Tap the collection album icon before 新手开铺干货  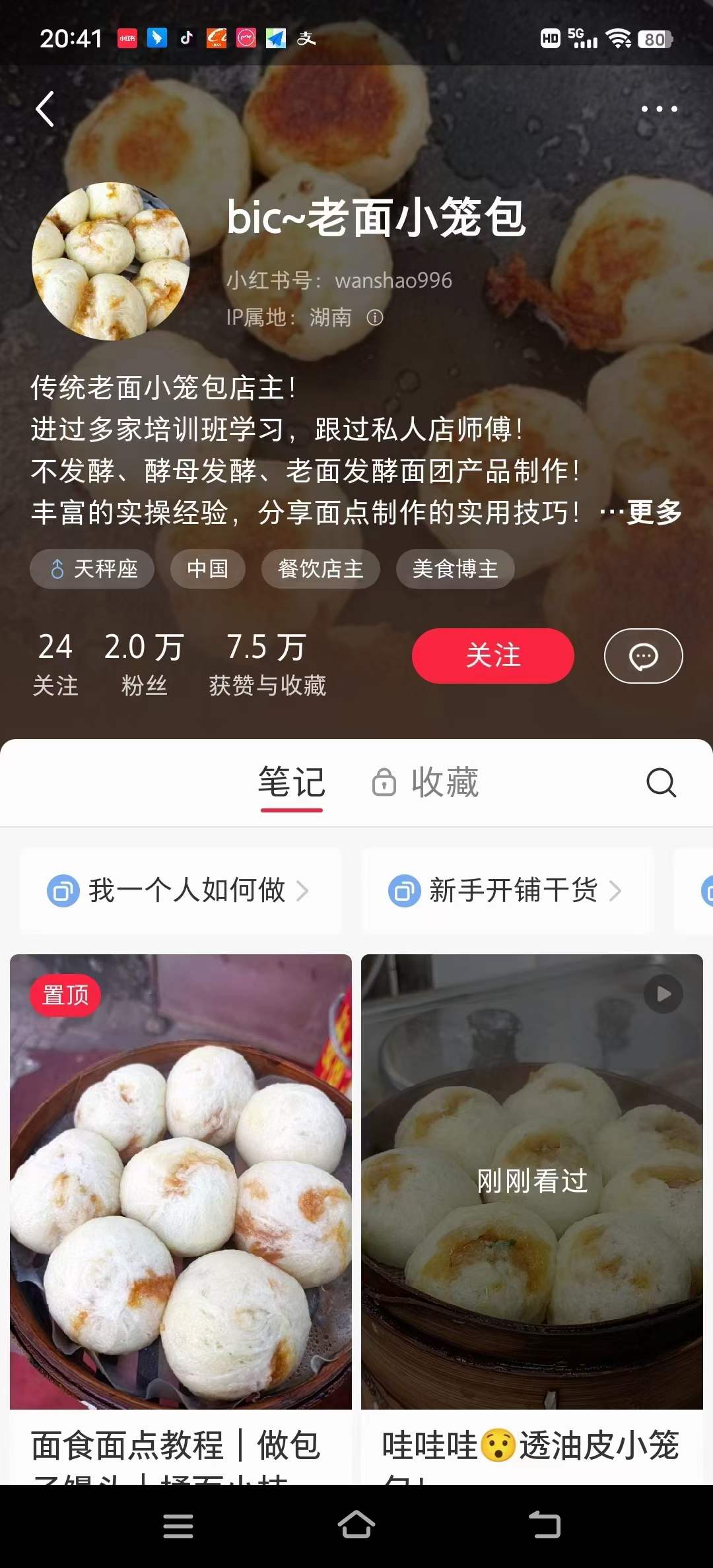[403, 891]
